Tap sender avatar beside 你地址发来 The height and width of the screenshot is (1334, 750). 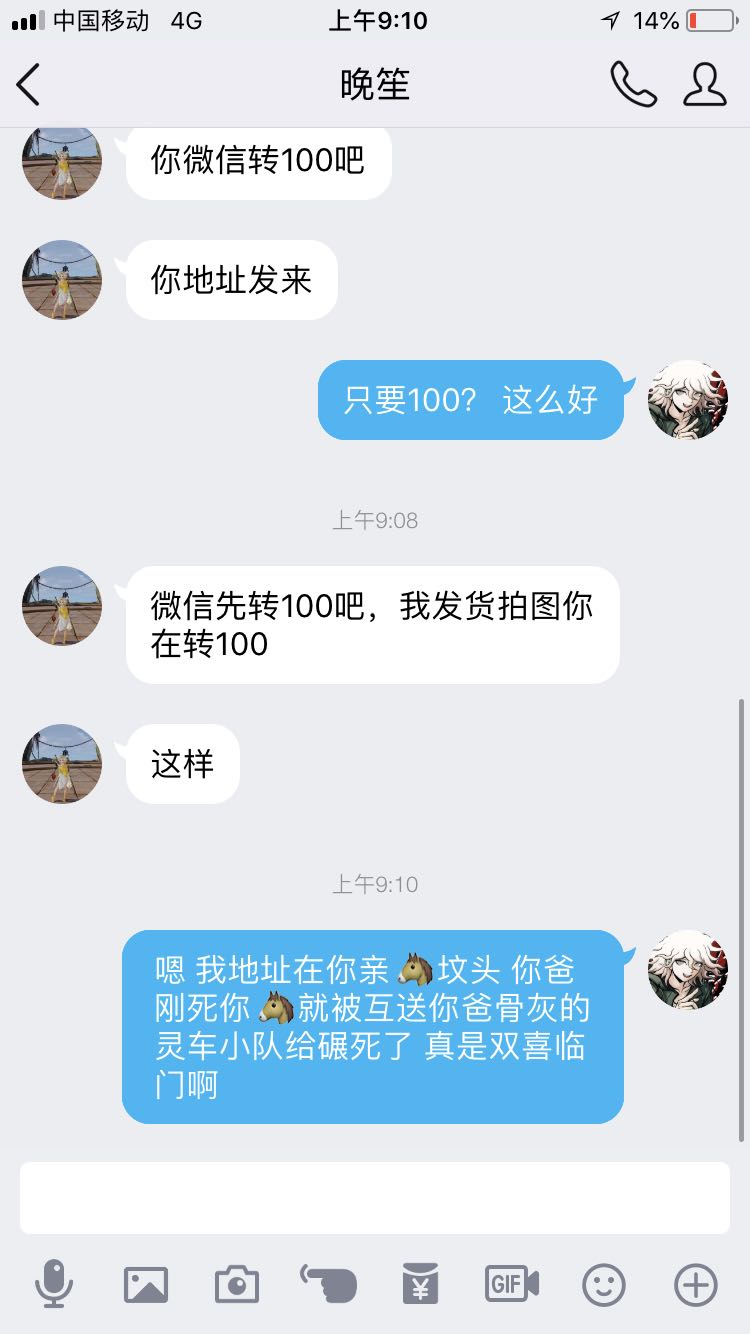pyautogui.click(x=62, y=280)
